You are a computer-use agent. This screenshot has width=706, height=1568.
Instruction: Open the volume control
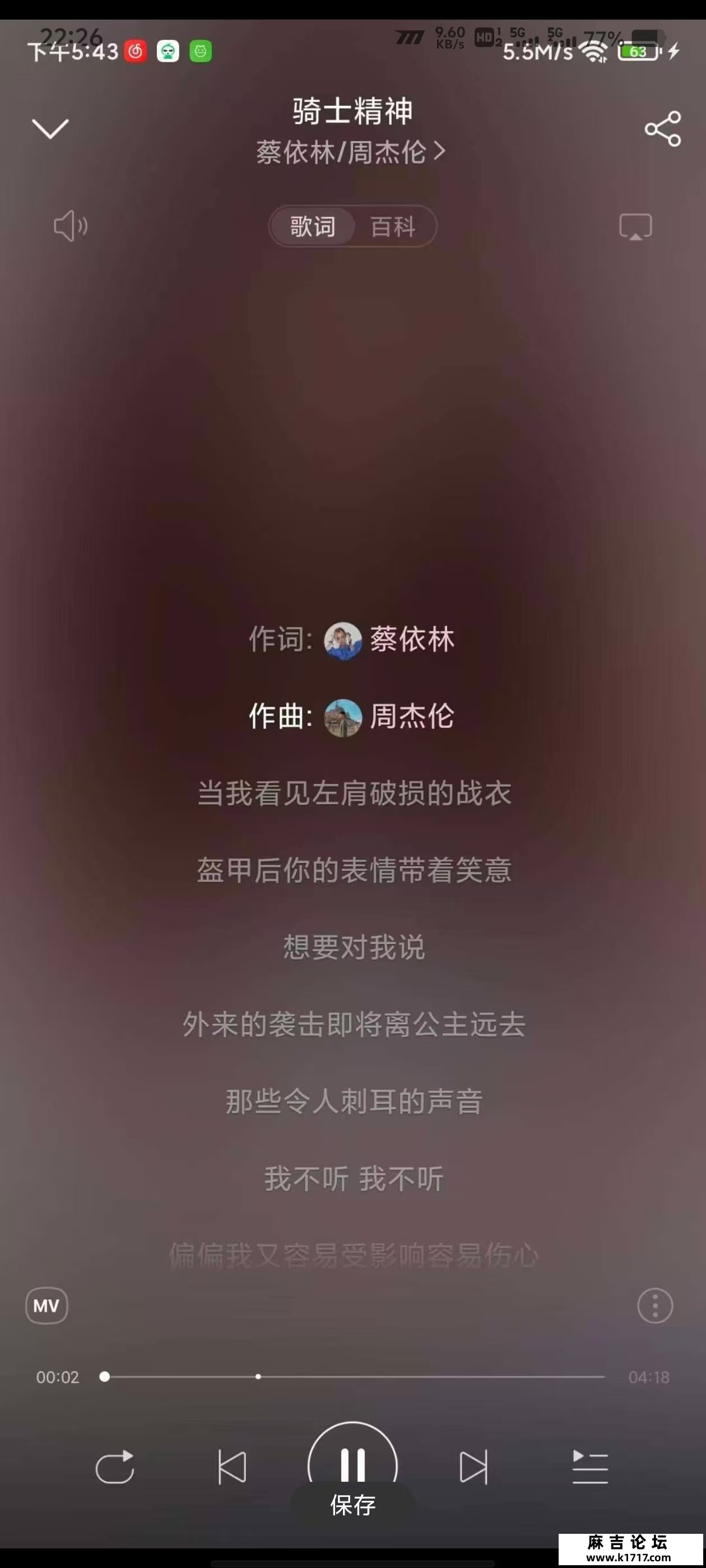[70, 226]
